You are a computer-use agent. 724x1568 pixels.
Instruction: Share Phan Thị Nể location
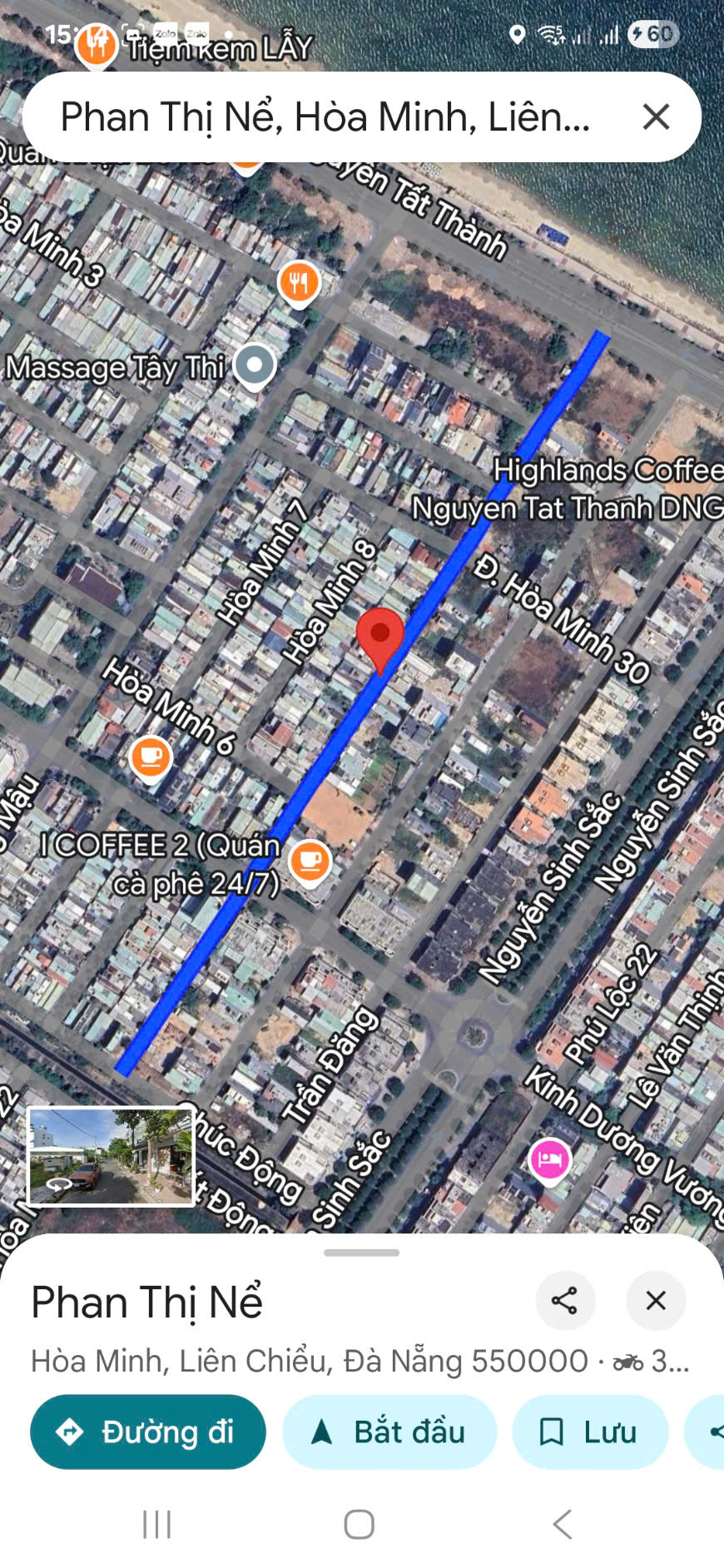click(565, 1300)
